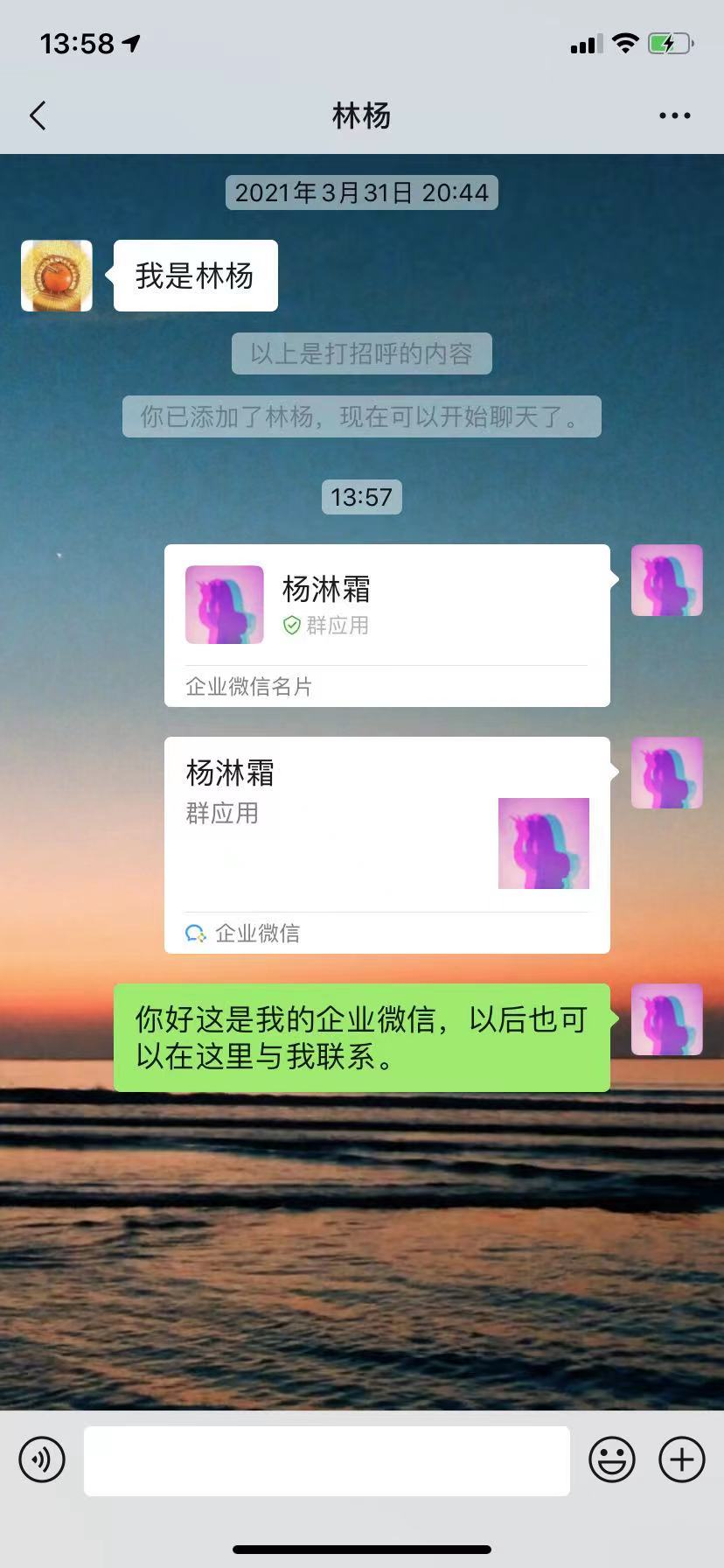Open the chat options three-dot menu
The image size is (724, 1568).
[674, 115]
